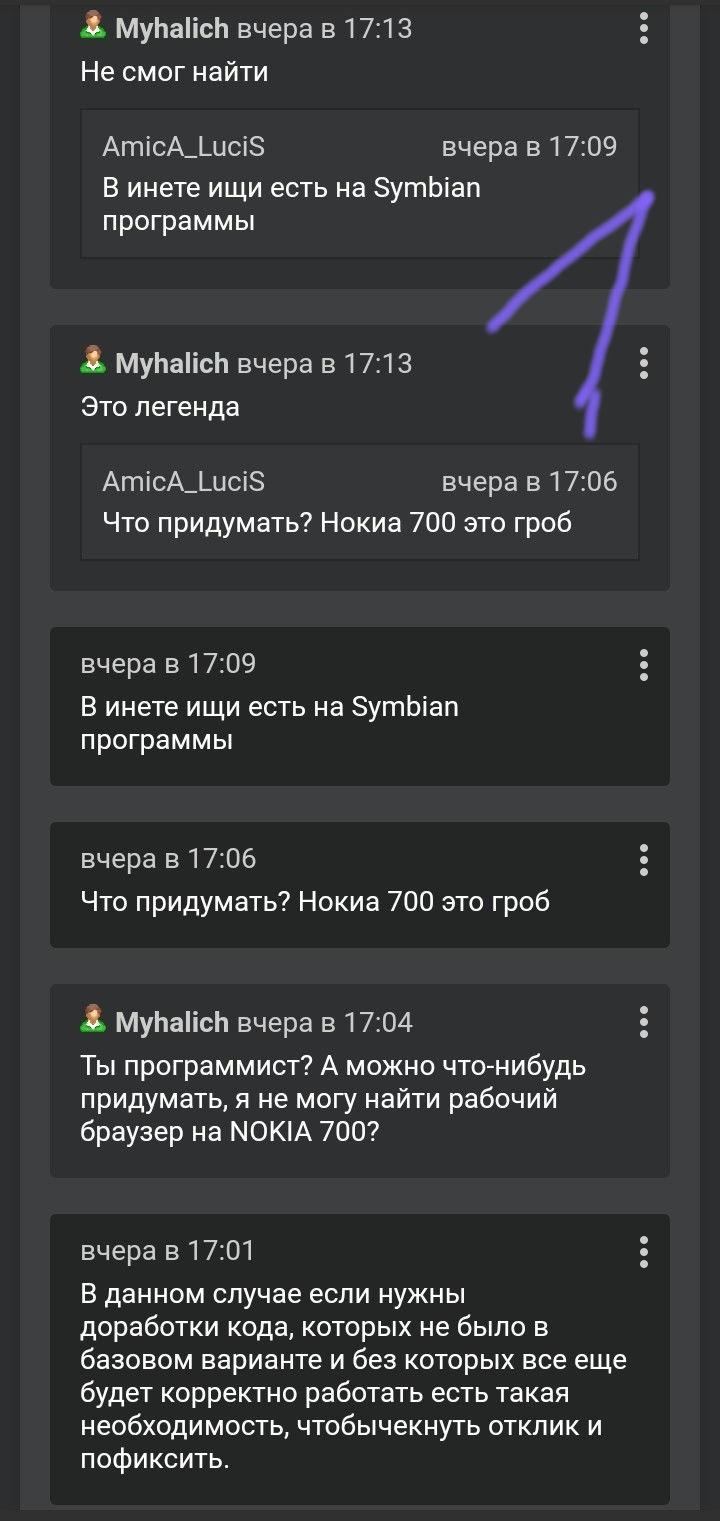The width and height of the screenshot is (720, 1521).
Task: Jump to quoted AmicA_LuciS message about Symbian
Action: pyautogui.click(x=360, y=184)
